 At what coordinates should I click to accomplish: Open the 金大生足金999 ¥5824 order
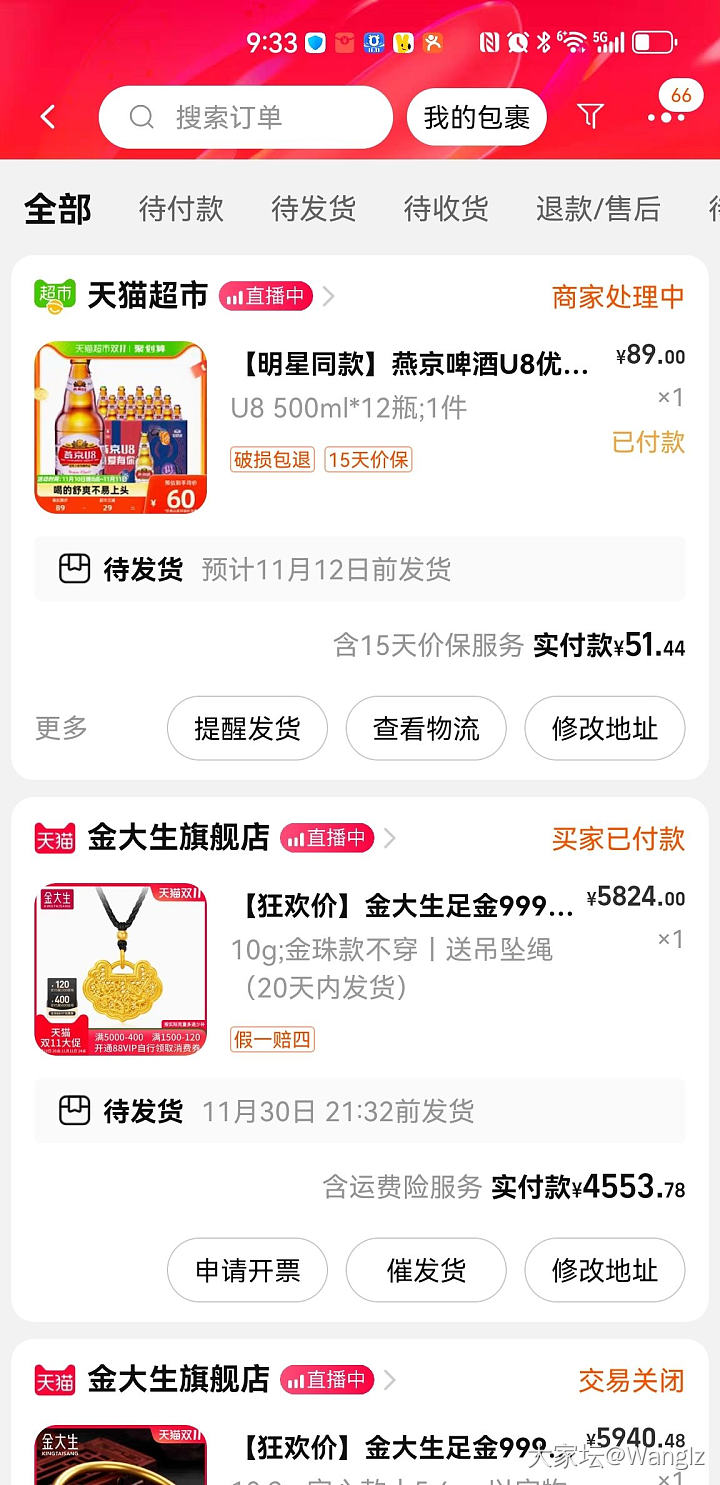(x=405, y=906)
